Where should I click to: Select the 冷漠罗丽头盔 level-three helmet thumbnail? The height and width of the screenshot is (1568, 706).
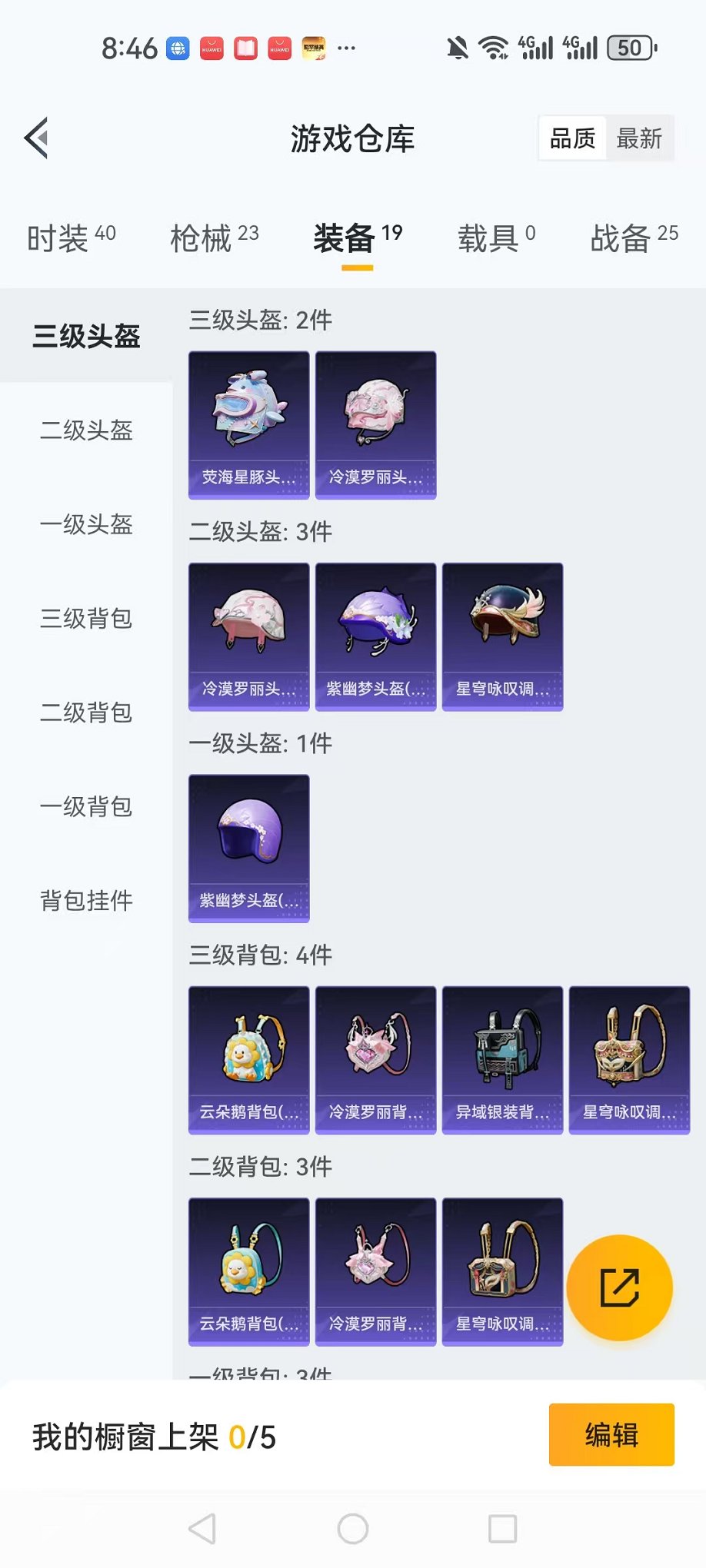point(375,423)
